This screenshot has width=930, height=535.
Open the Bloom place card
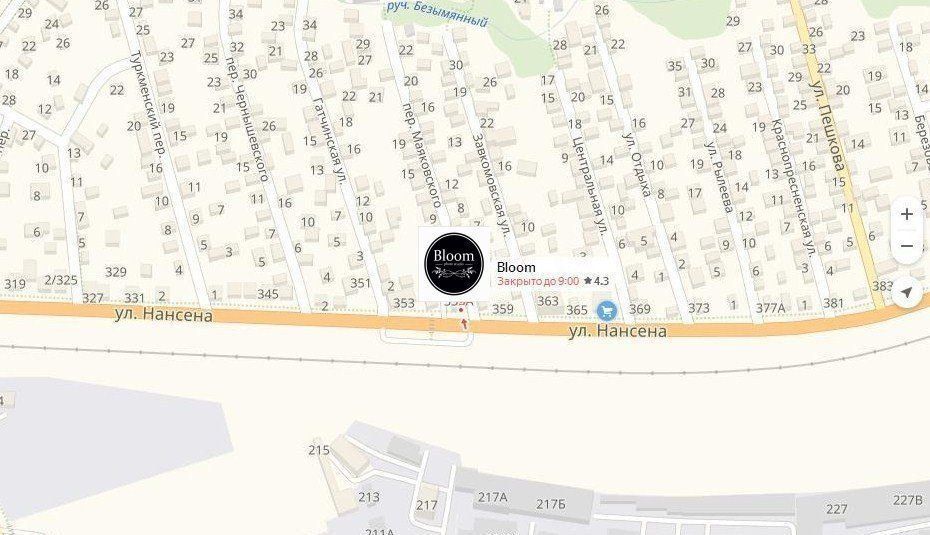(516, 268)
